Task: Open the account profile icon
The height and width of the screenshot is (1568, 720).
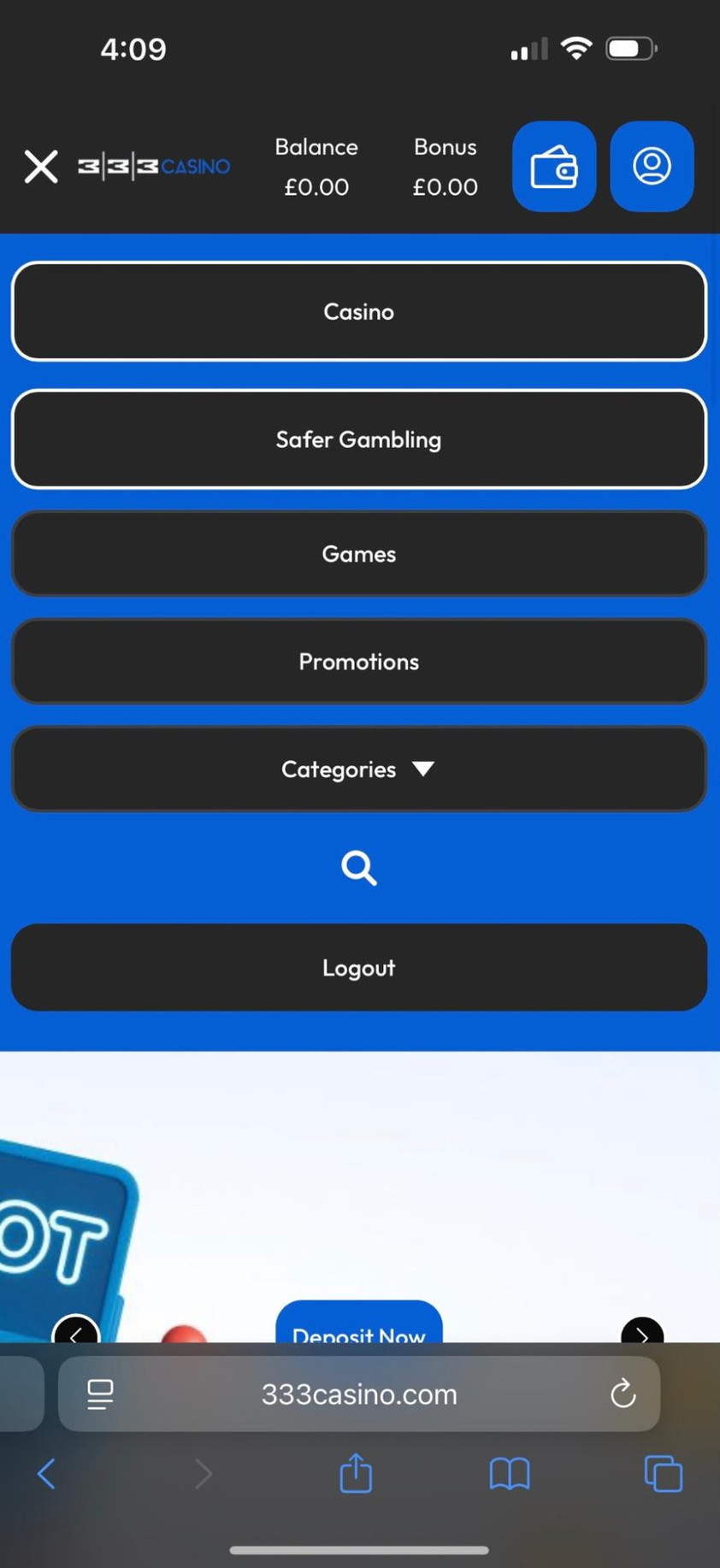Action: click(x=652, y=166)
